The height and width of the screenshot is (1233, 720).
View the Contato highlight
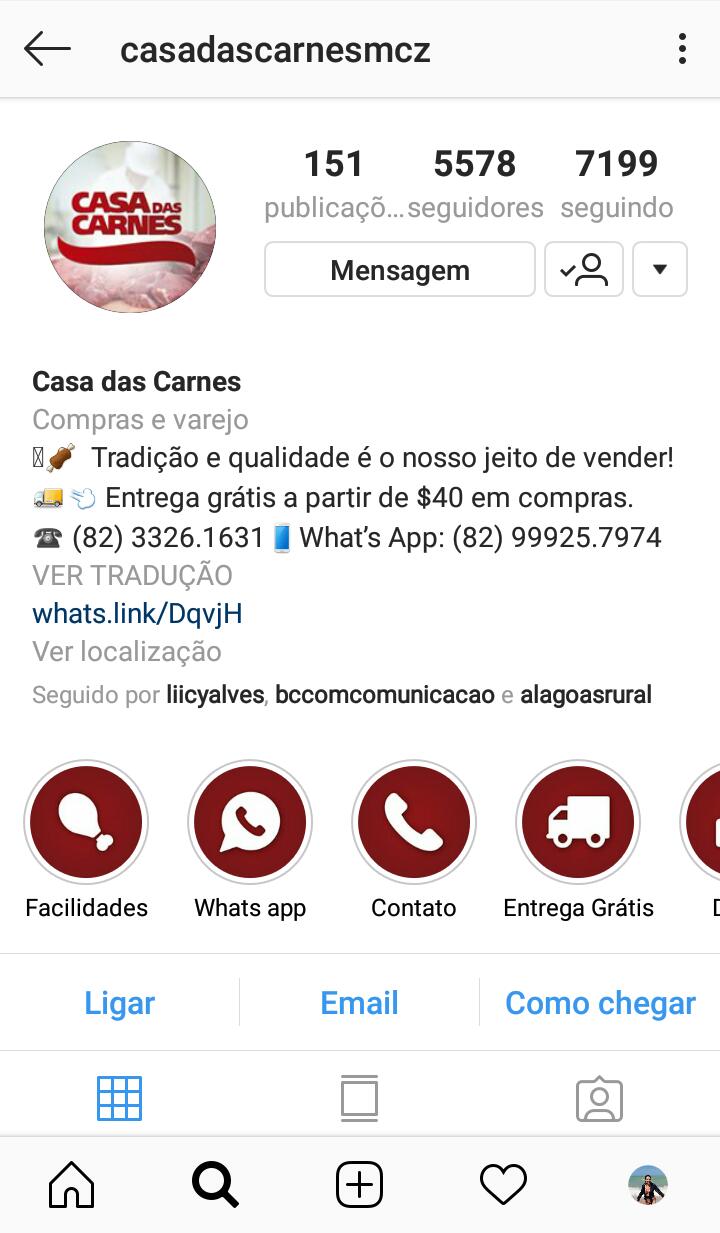click(414, 822)
